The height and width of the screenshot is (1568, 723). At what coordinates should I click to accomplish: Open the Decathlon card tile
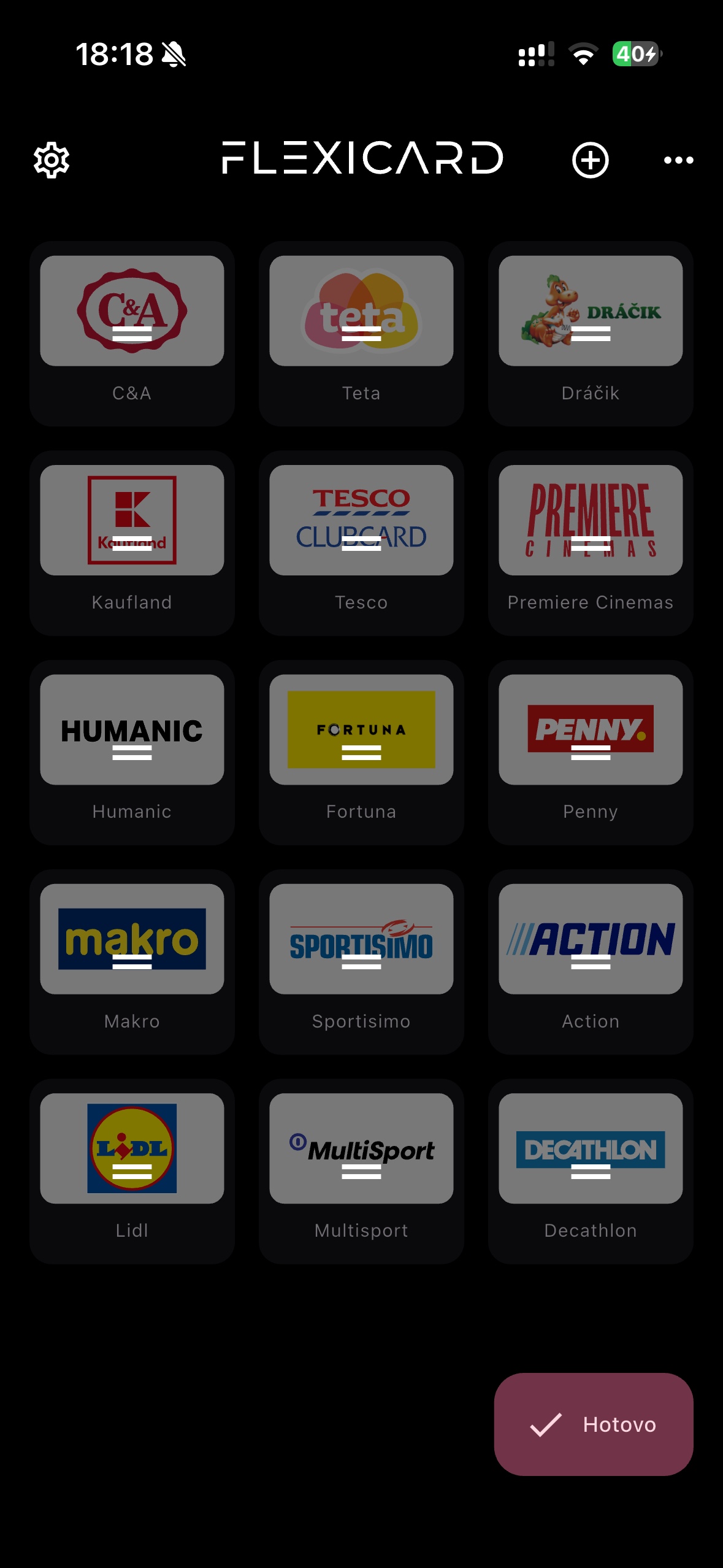[591, 1171]
